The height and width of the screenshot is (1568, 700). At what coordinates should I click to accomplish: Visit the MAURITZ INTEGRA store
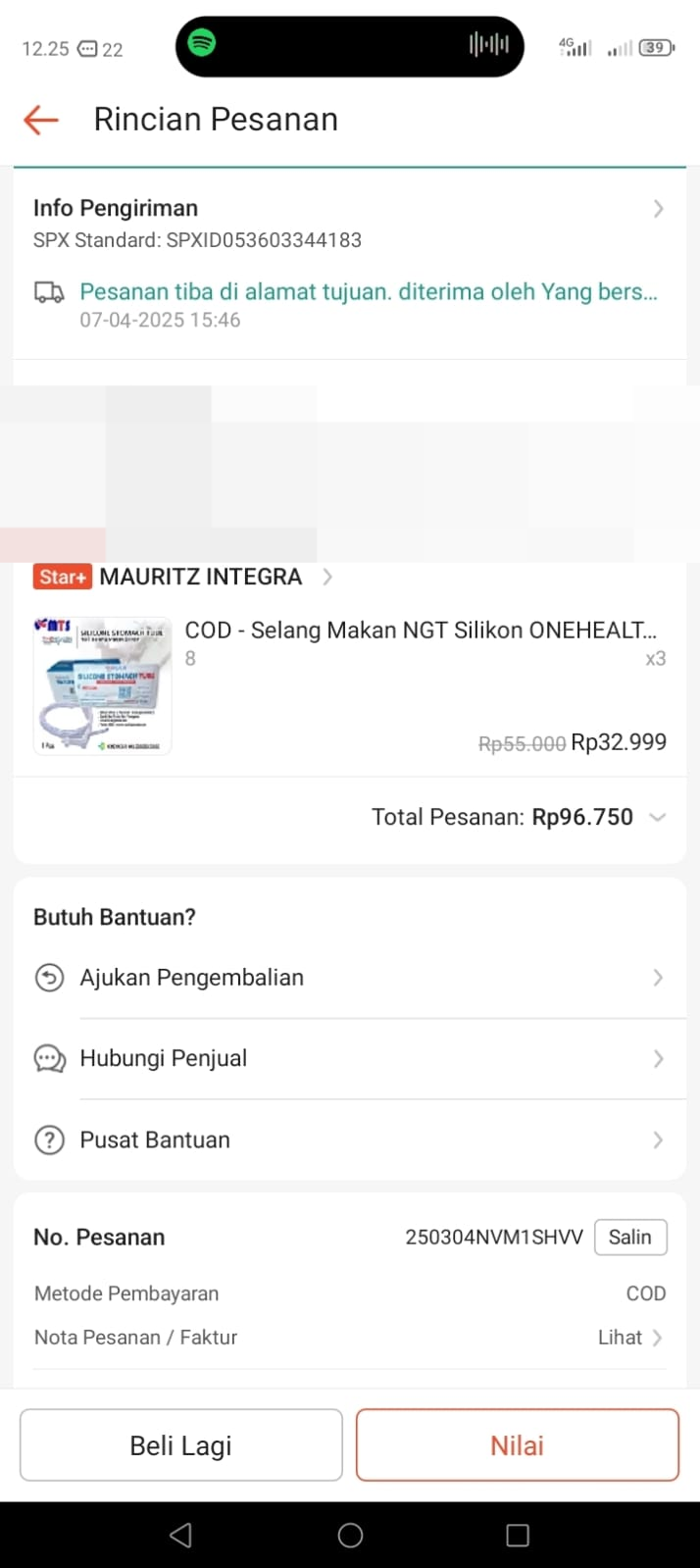click(201, 577)
